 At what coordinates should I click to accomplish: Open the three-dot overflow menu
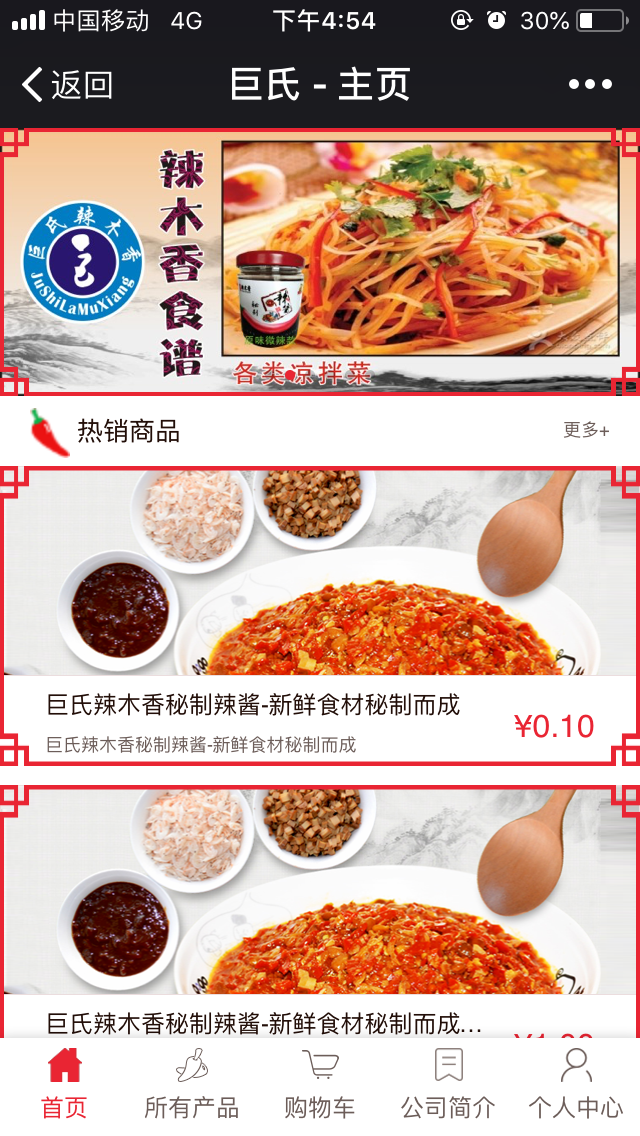[x=590, y=85]
